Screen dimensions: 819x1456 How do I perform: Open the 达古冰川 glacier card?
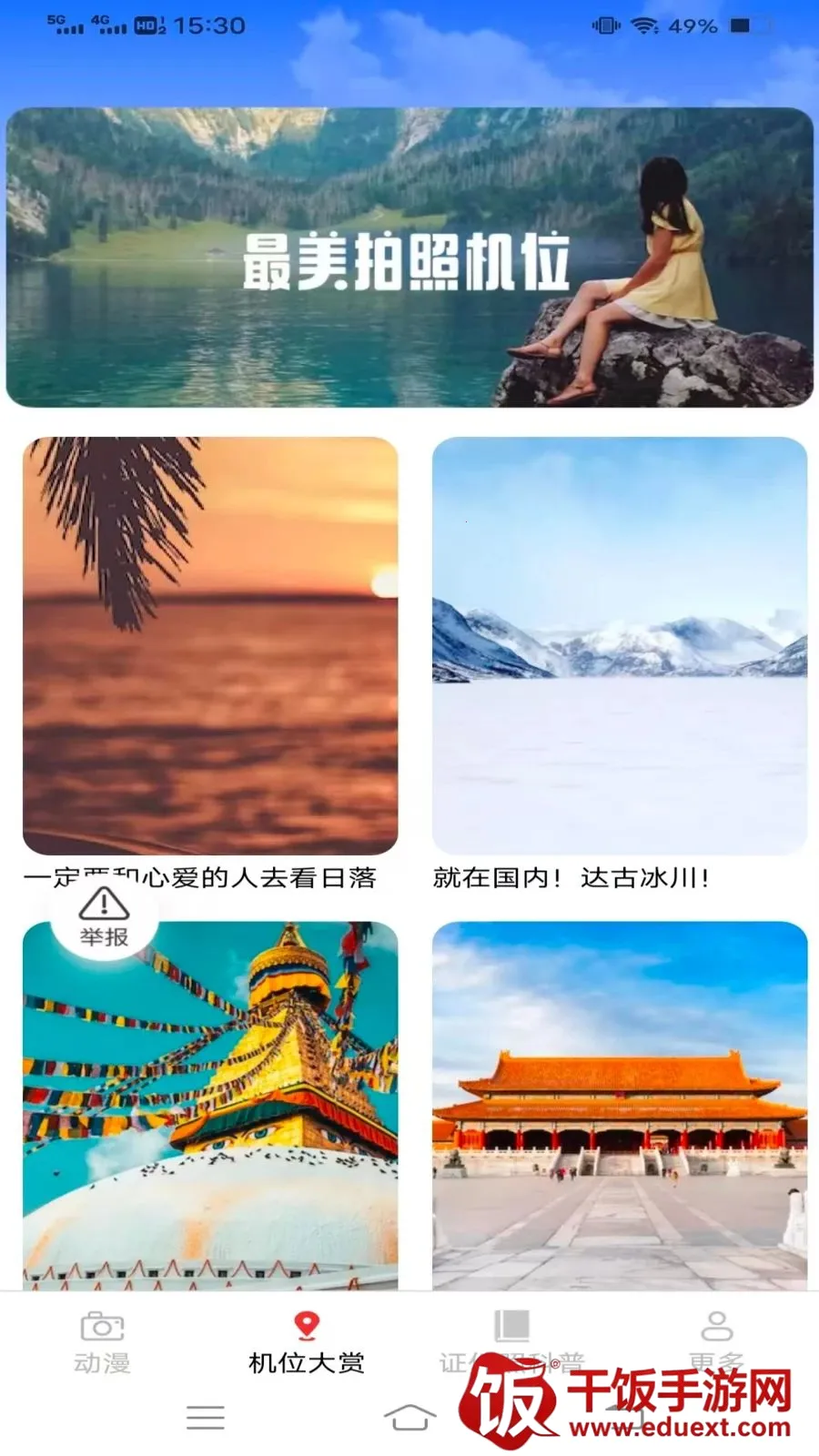pos(620,646)
